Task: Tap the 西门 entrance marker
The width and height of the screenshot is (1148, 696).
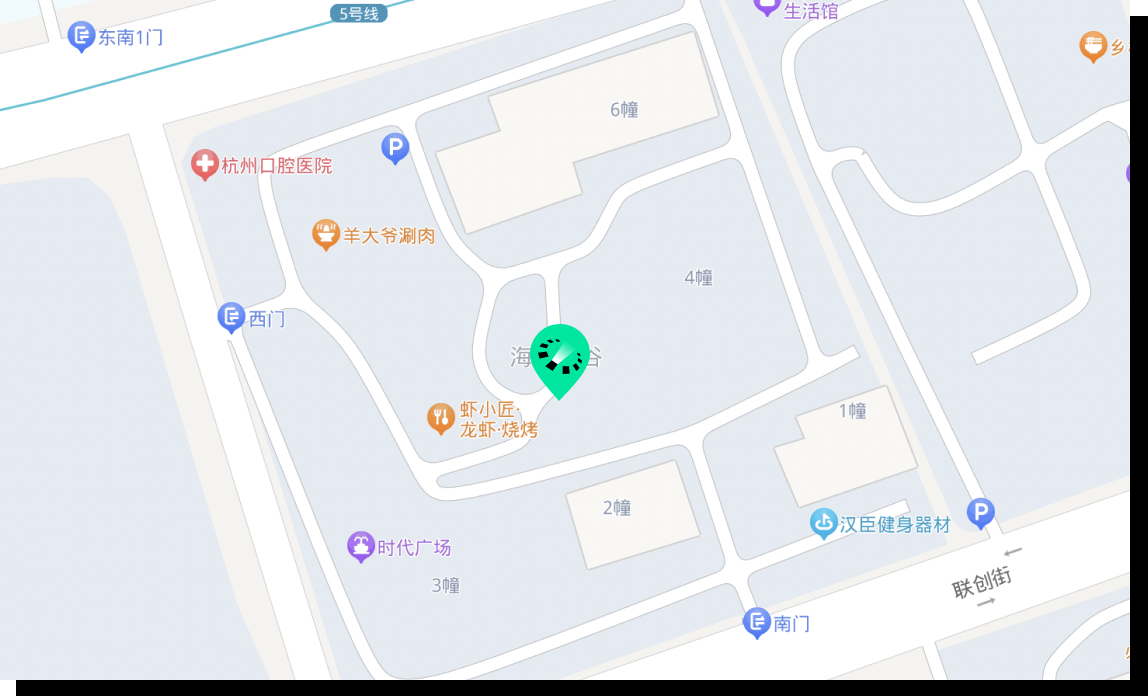Action: [232, 318]
